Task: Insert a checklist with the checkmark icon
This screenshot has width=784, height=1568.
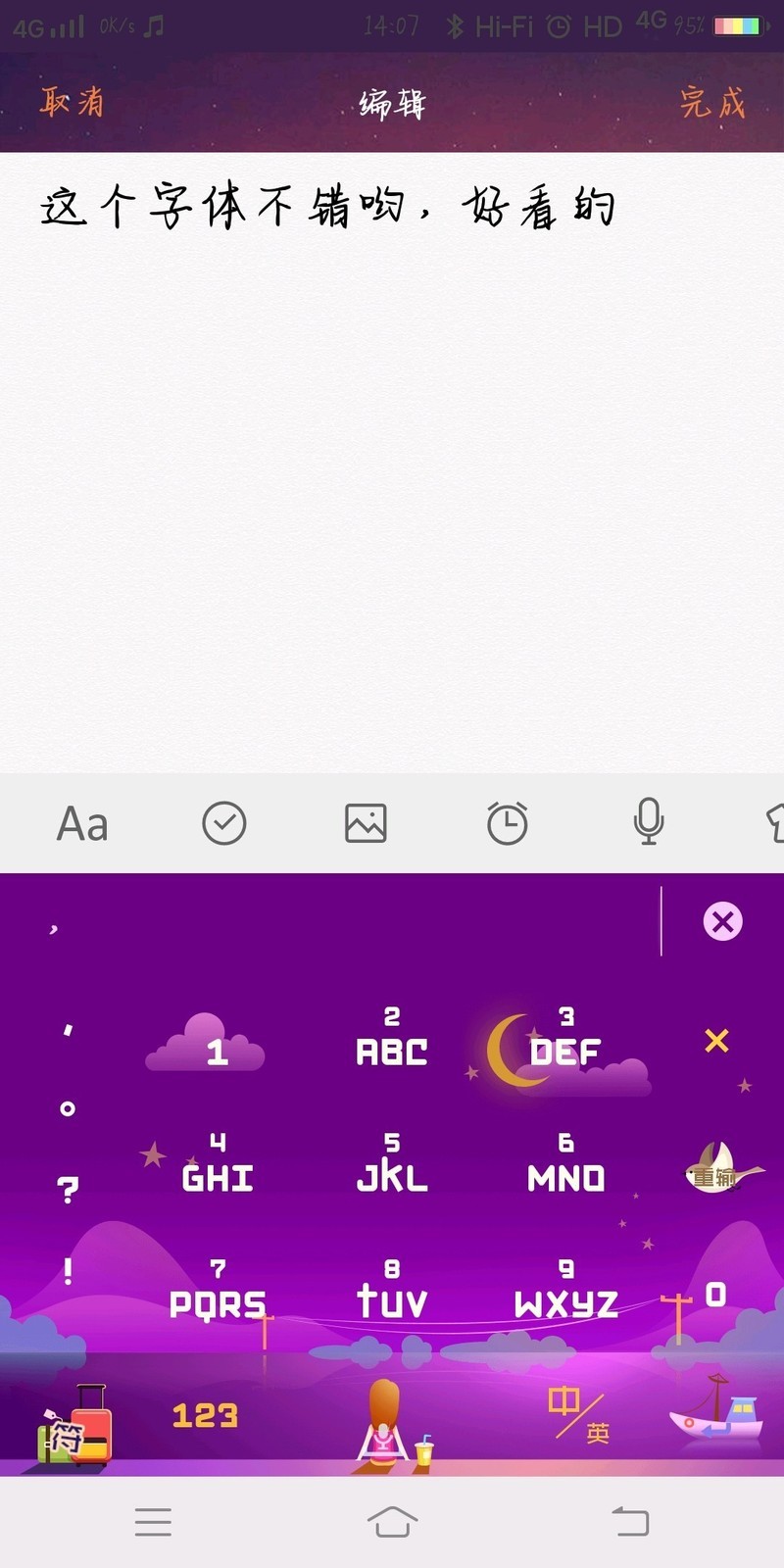Action: click(x=224, y=823)
